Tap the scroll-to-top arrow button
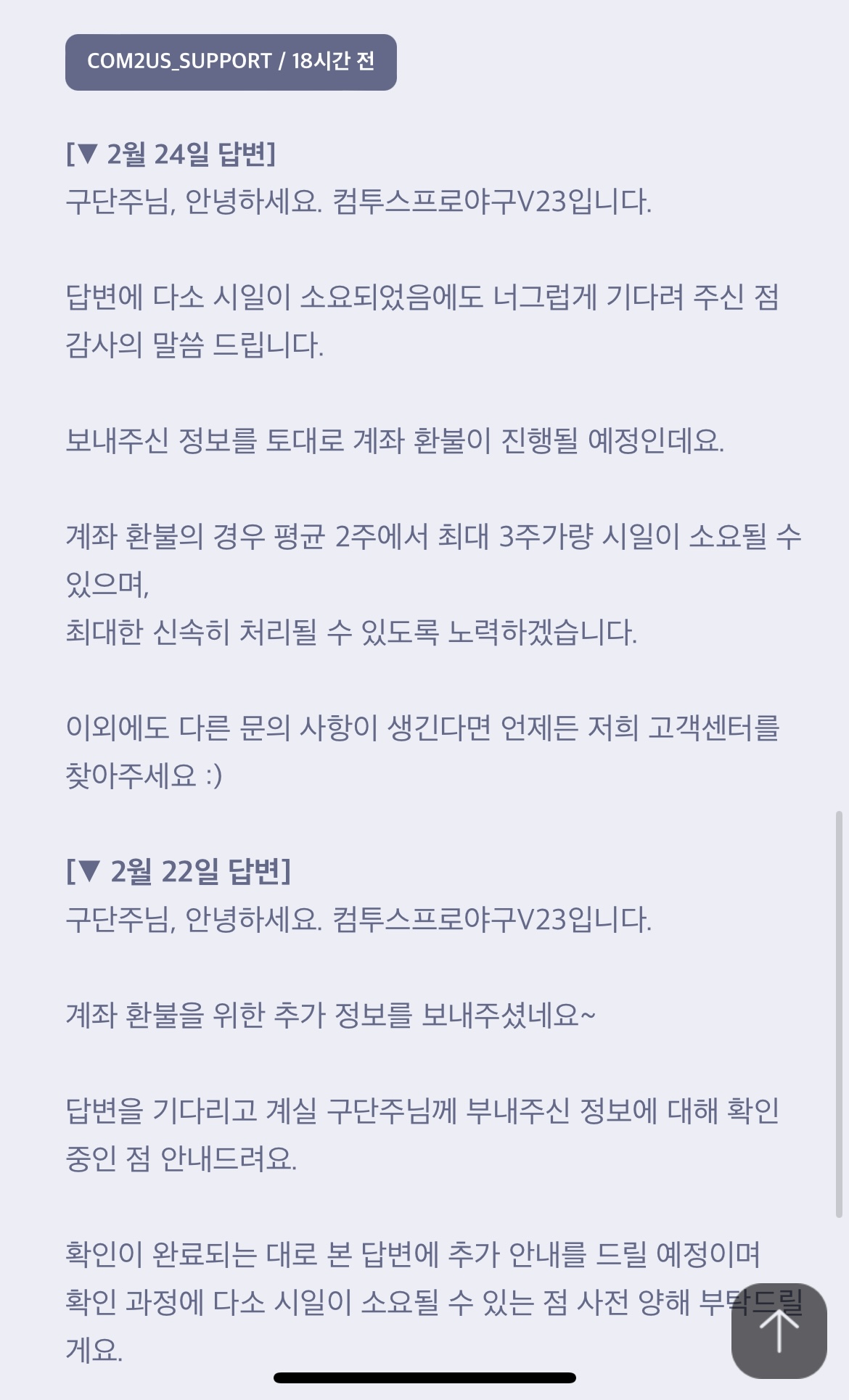The width and height of the screenshot is (849, 1400). coord(779,1330)
